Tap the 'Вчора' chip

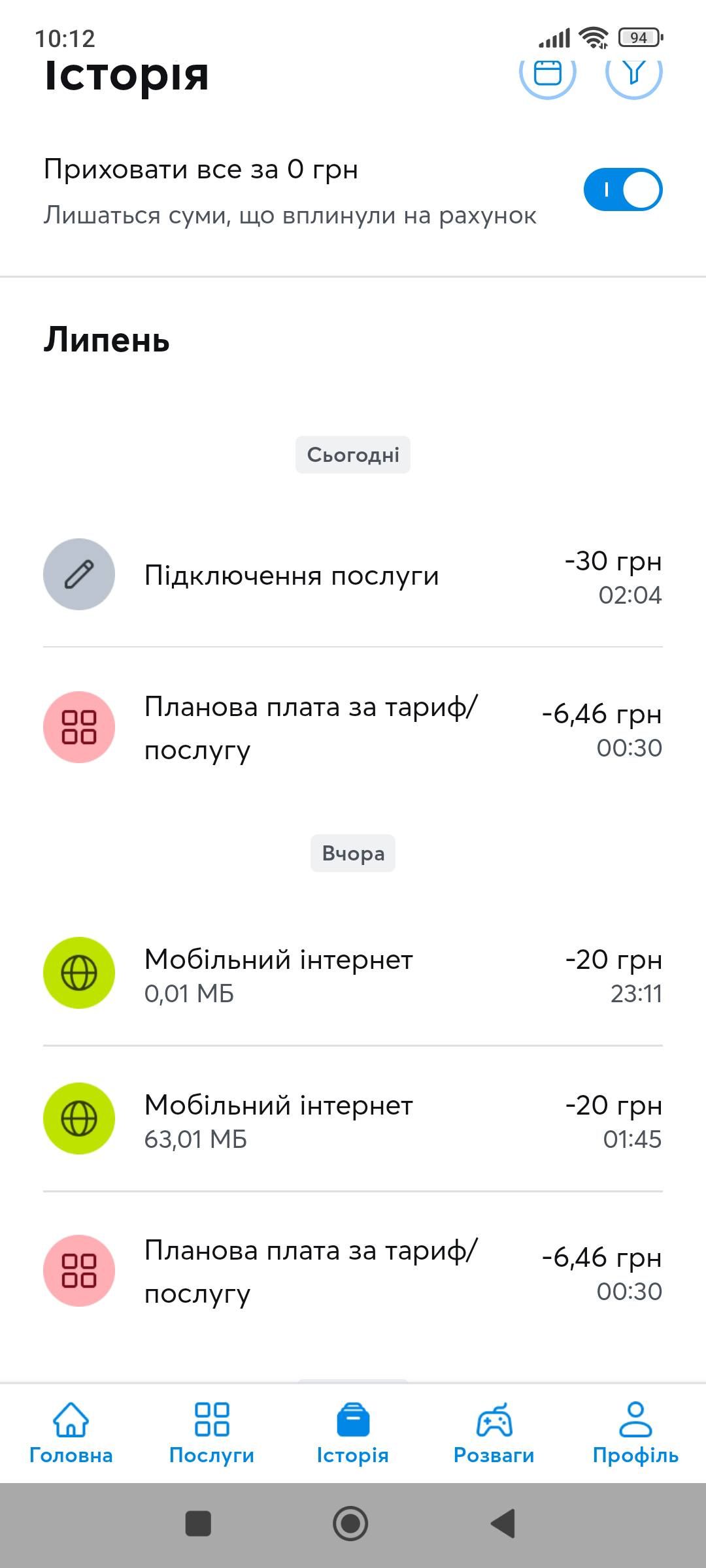tap(353, 853)
